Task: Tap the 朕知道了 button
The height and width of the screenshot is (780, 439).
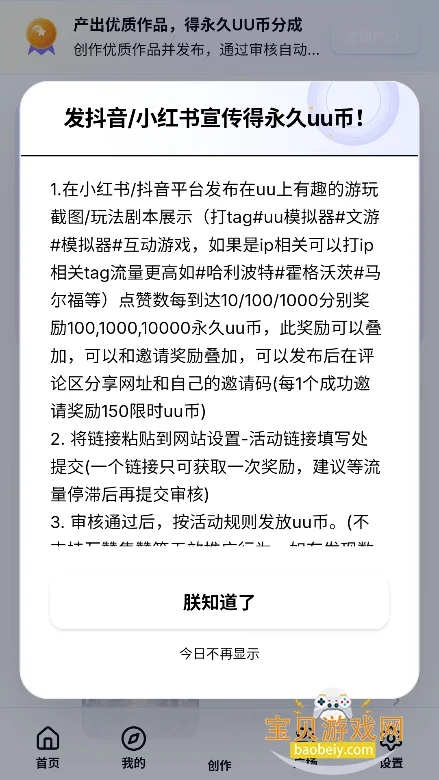Action: coord(219,602)
